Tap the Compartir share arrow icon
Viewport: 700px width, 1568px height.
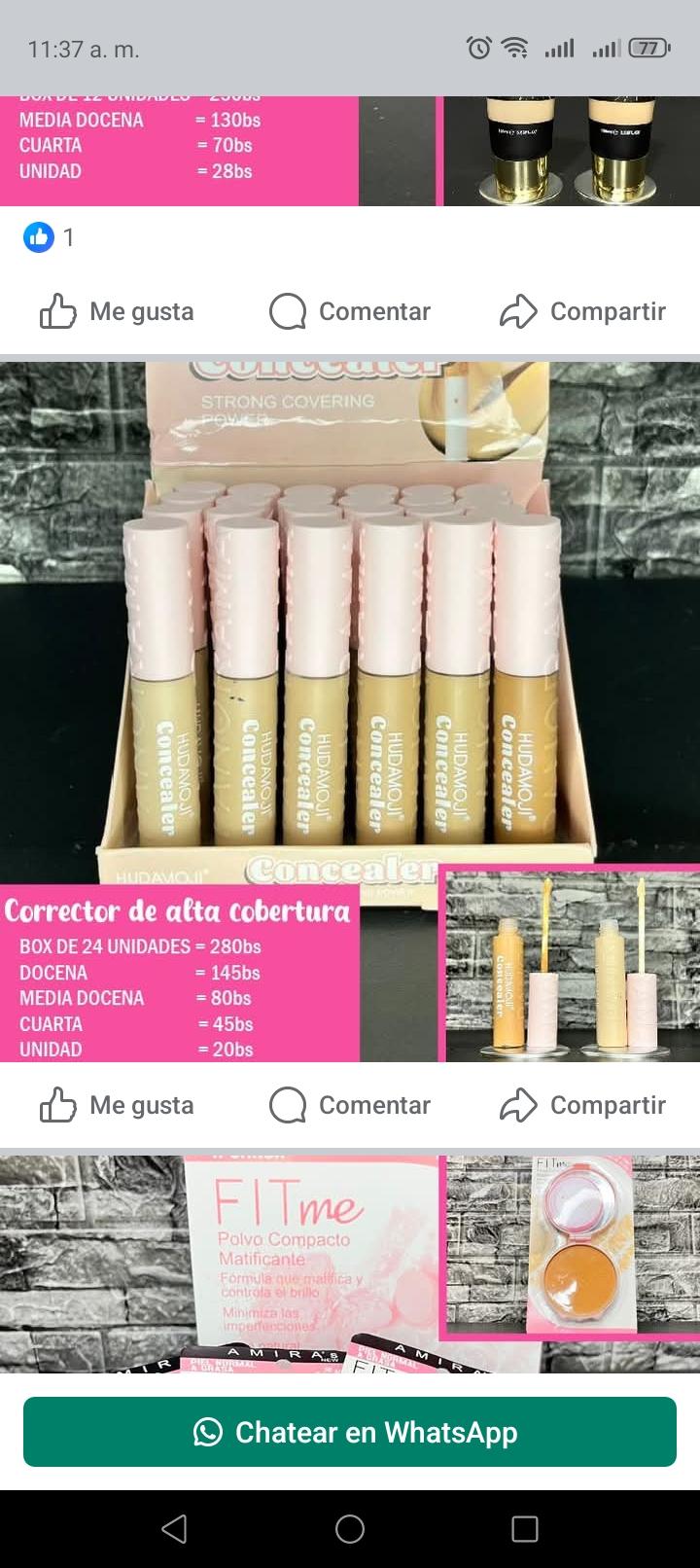pos(518,311)
